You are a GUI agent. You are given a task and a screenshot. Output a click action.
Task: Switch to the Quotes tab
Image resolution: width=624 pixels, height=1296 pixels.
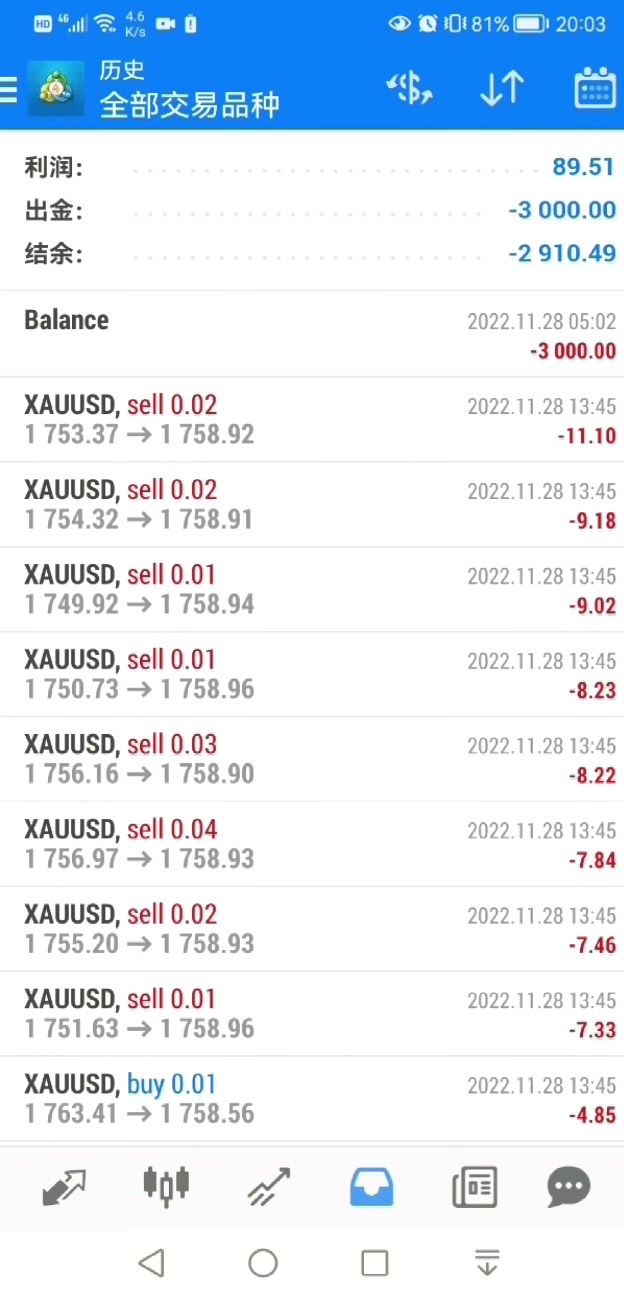[64, 1187]
